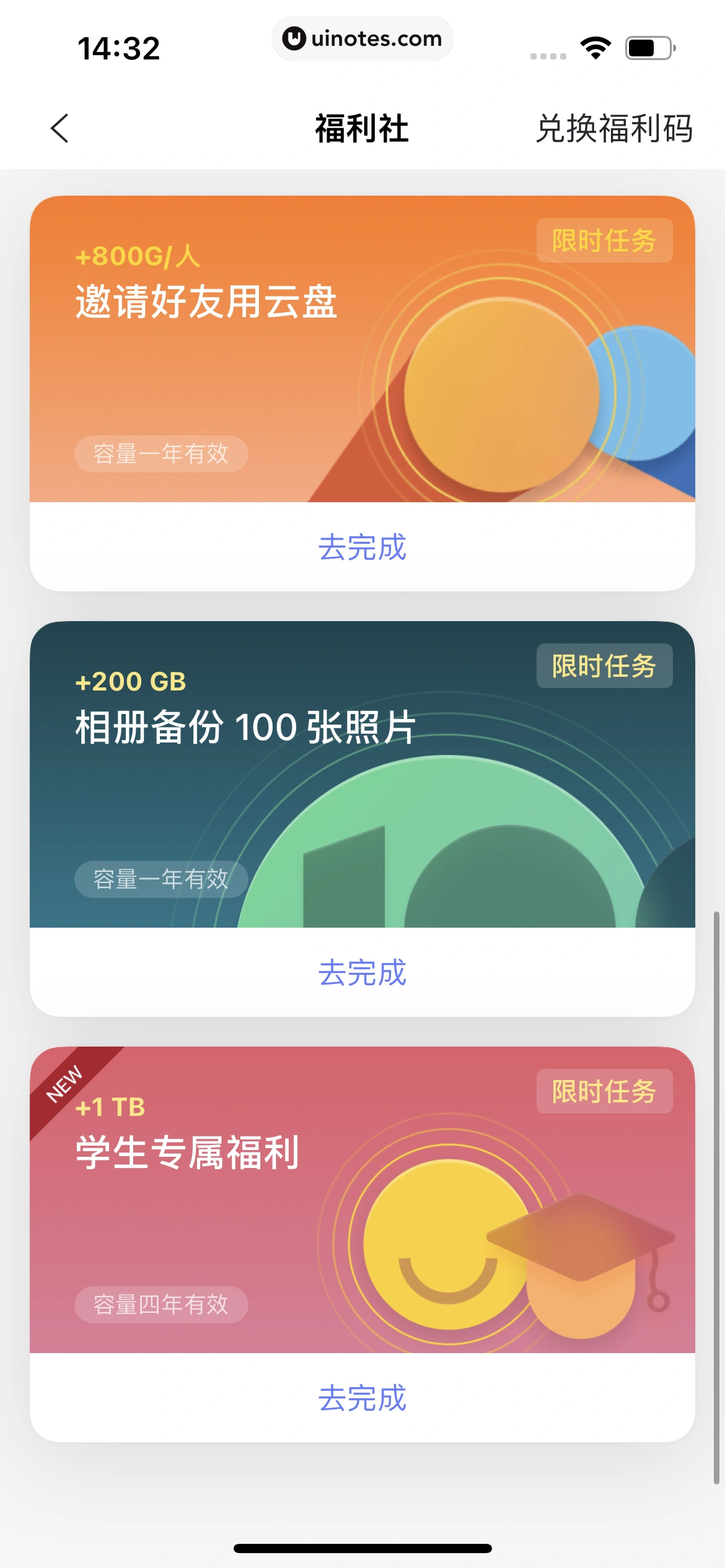Tap the back arrow to leave 福利社

(x=59, y=128)
